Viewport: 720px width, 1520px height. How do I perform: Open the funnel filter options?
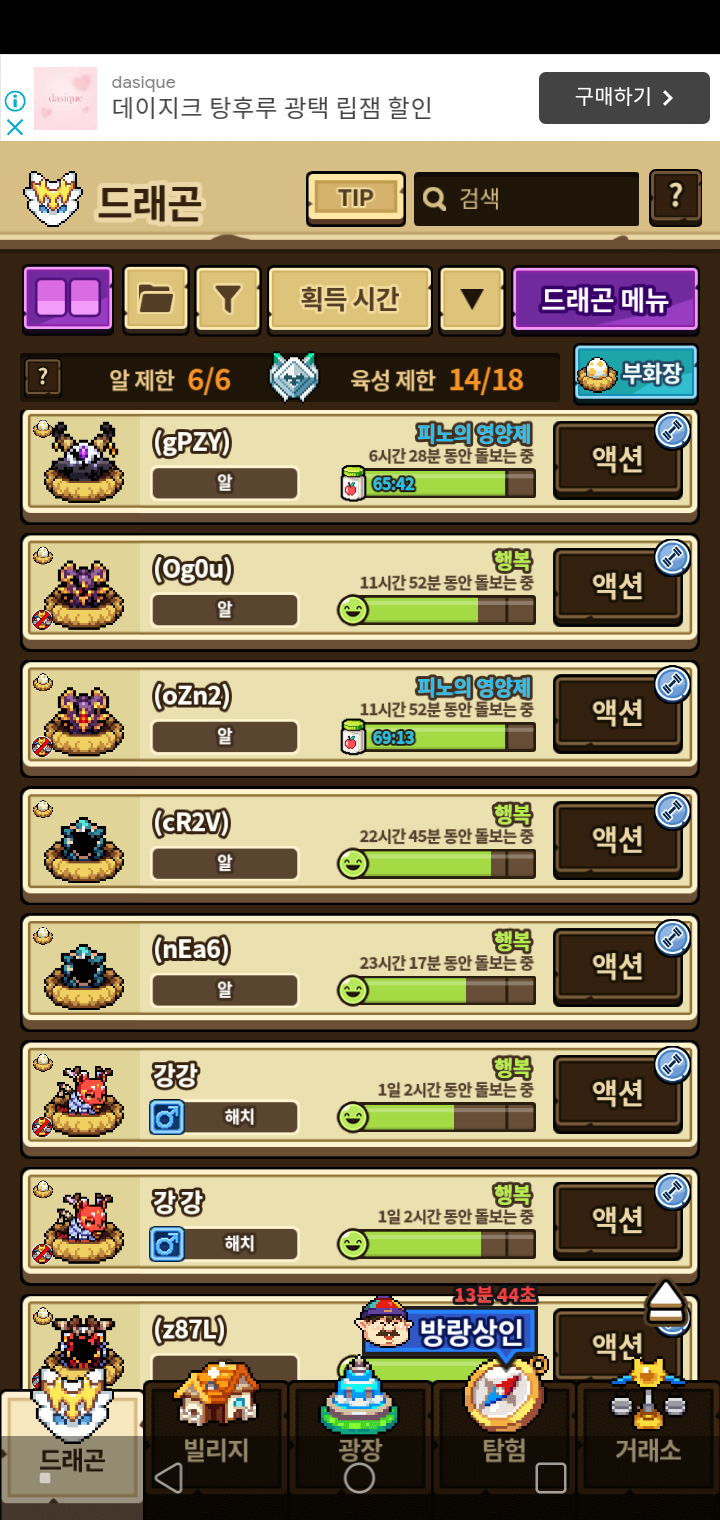point(228,298)
